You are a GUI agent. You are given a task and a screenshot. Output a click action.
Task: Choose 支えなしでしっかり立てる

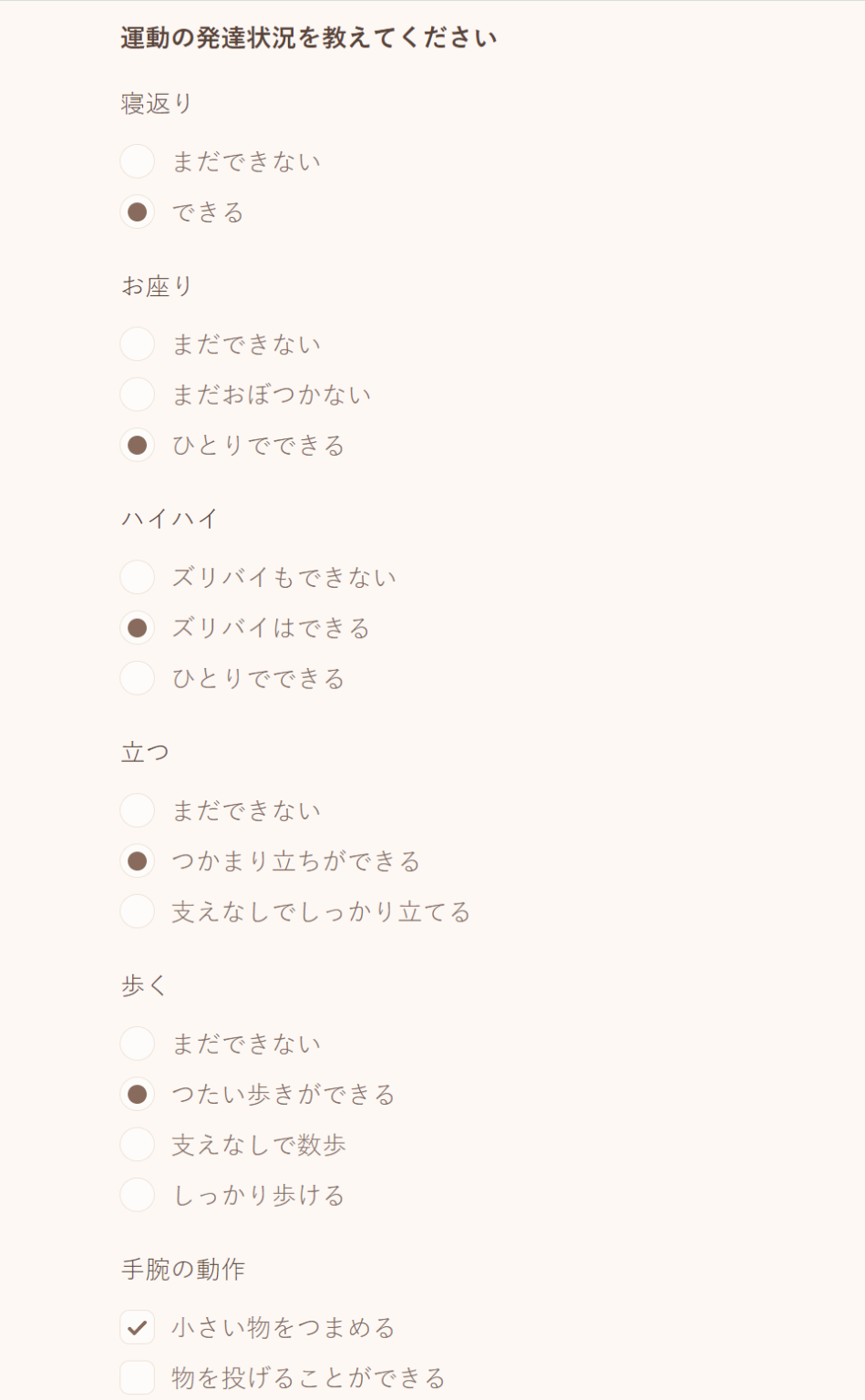(138, 911)
